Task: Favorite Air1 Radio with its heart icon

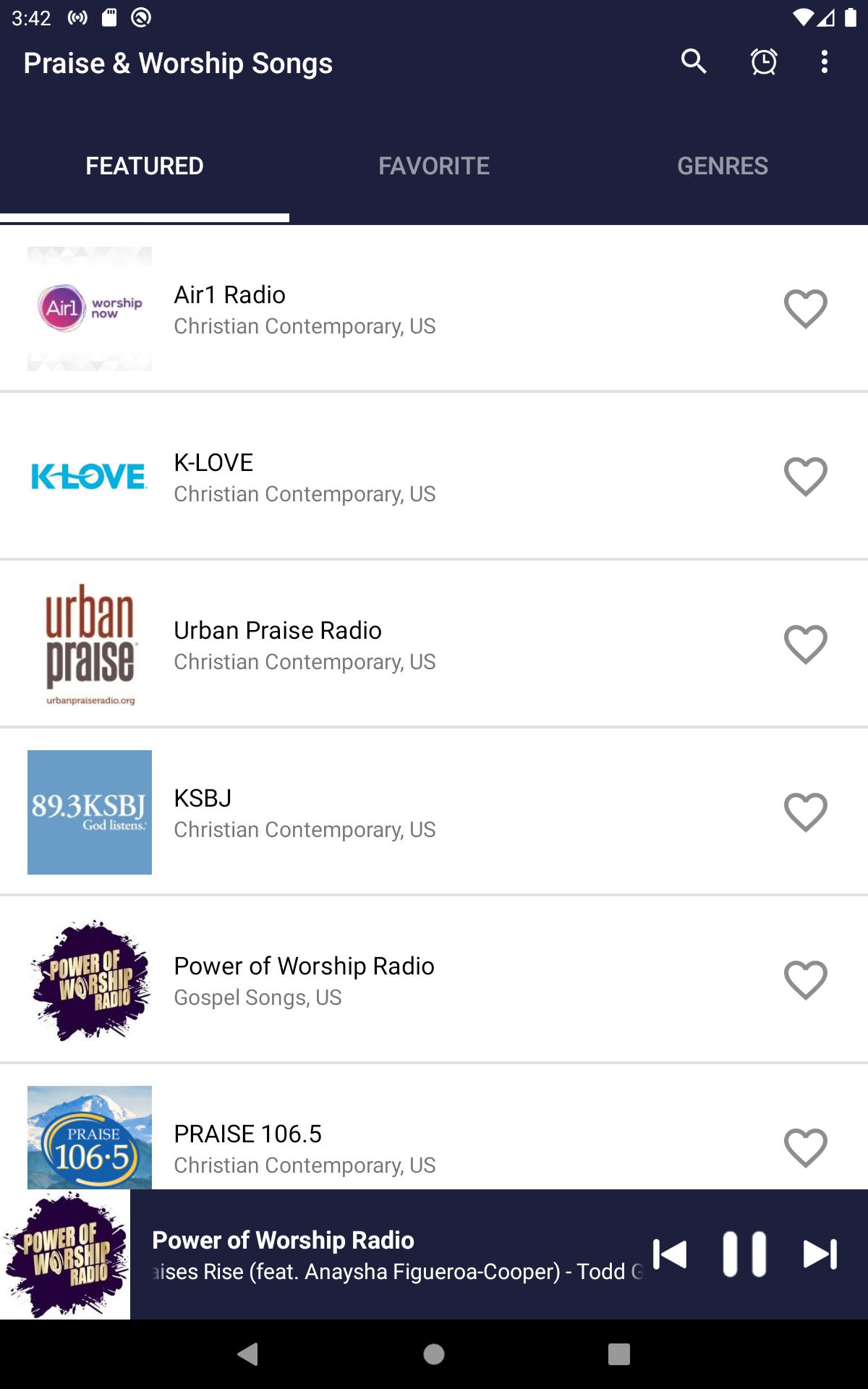Action: [x=806, y=309]
